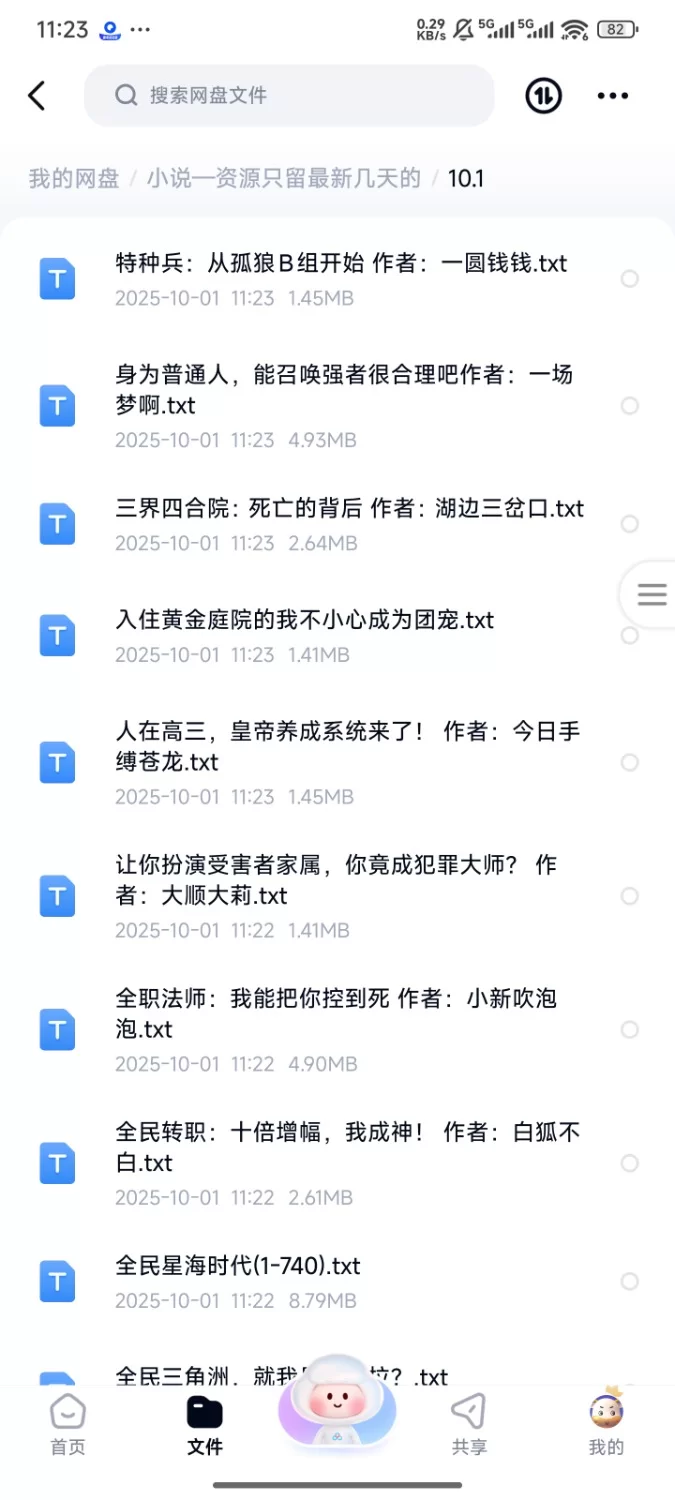The height and width of the screenshot is (1500, 675).
Task: Open the file 特种兵：从孤狼B组开始
Action: pos(341,264)
